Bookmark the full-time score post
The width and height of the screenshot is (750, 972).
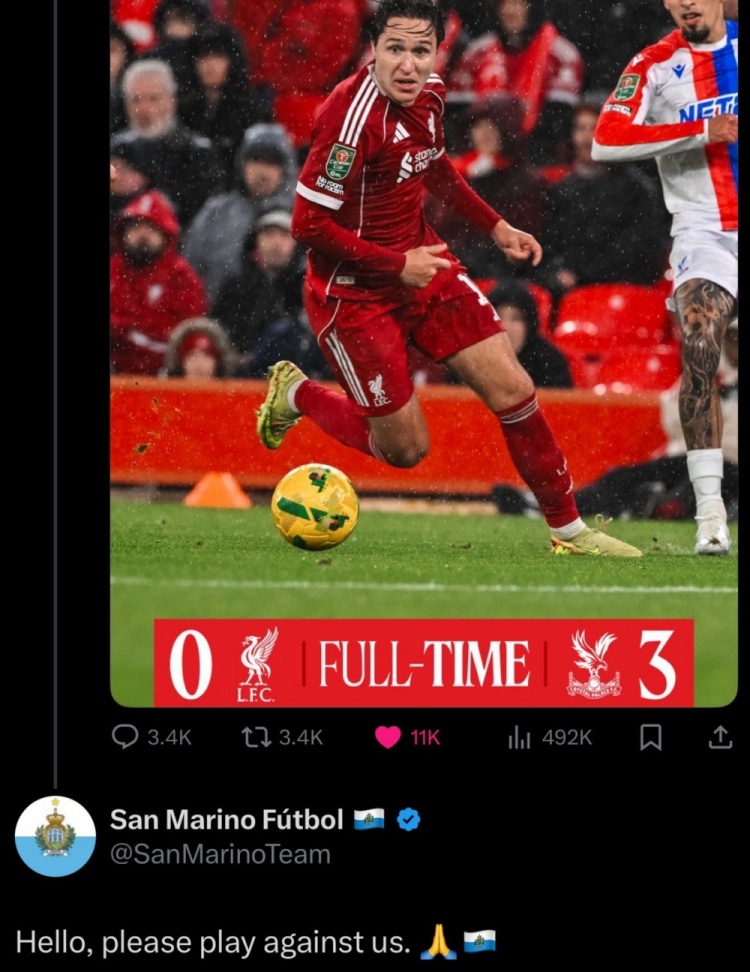(651, 737)
